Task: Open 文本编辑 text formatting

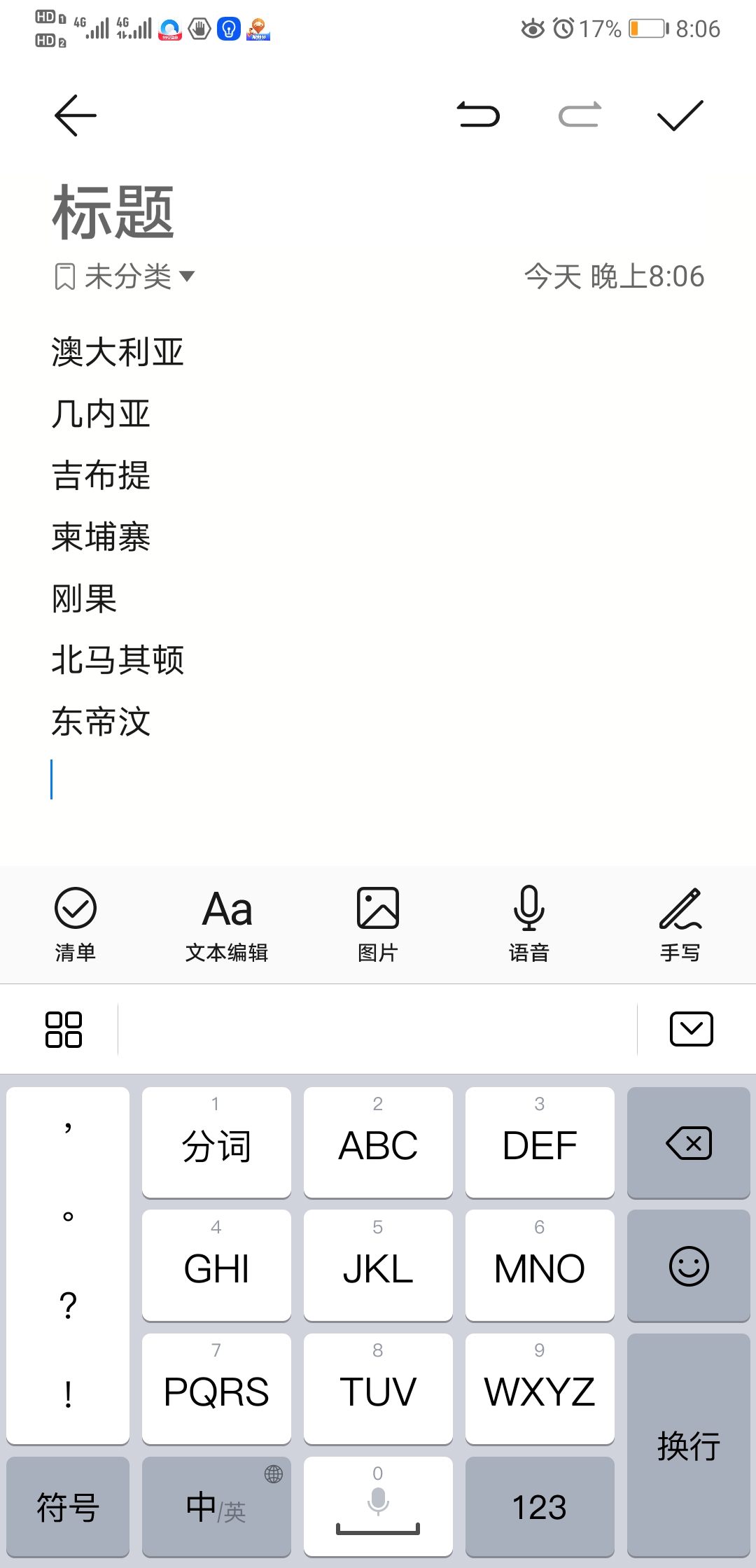Action: coord(227,924)
